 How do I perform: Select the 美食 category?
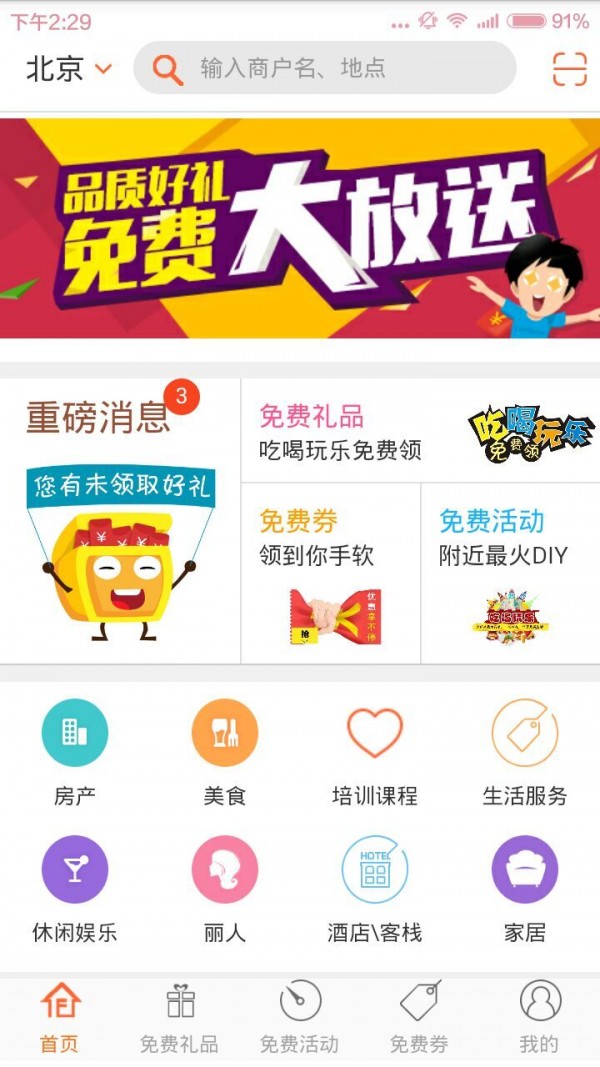tap(225, 752)
